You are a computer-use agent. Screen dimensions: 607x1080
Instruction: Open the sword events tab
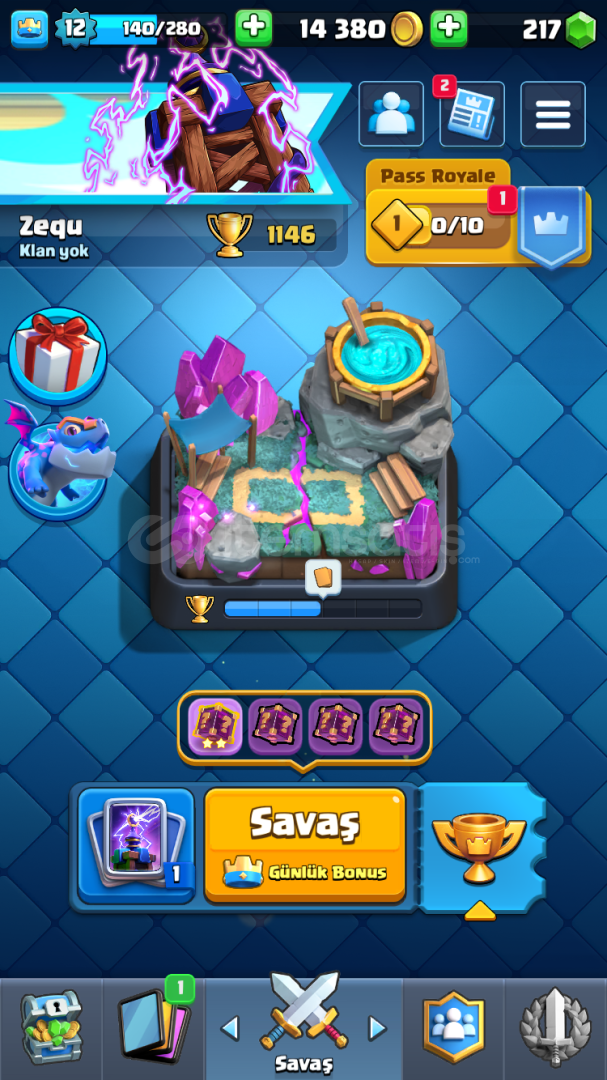point(555,1028)
